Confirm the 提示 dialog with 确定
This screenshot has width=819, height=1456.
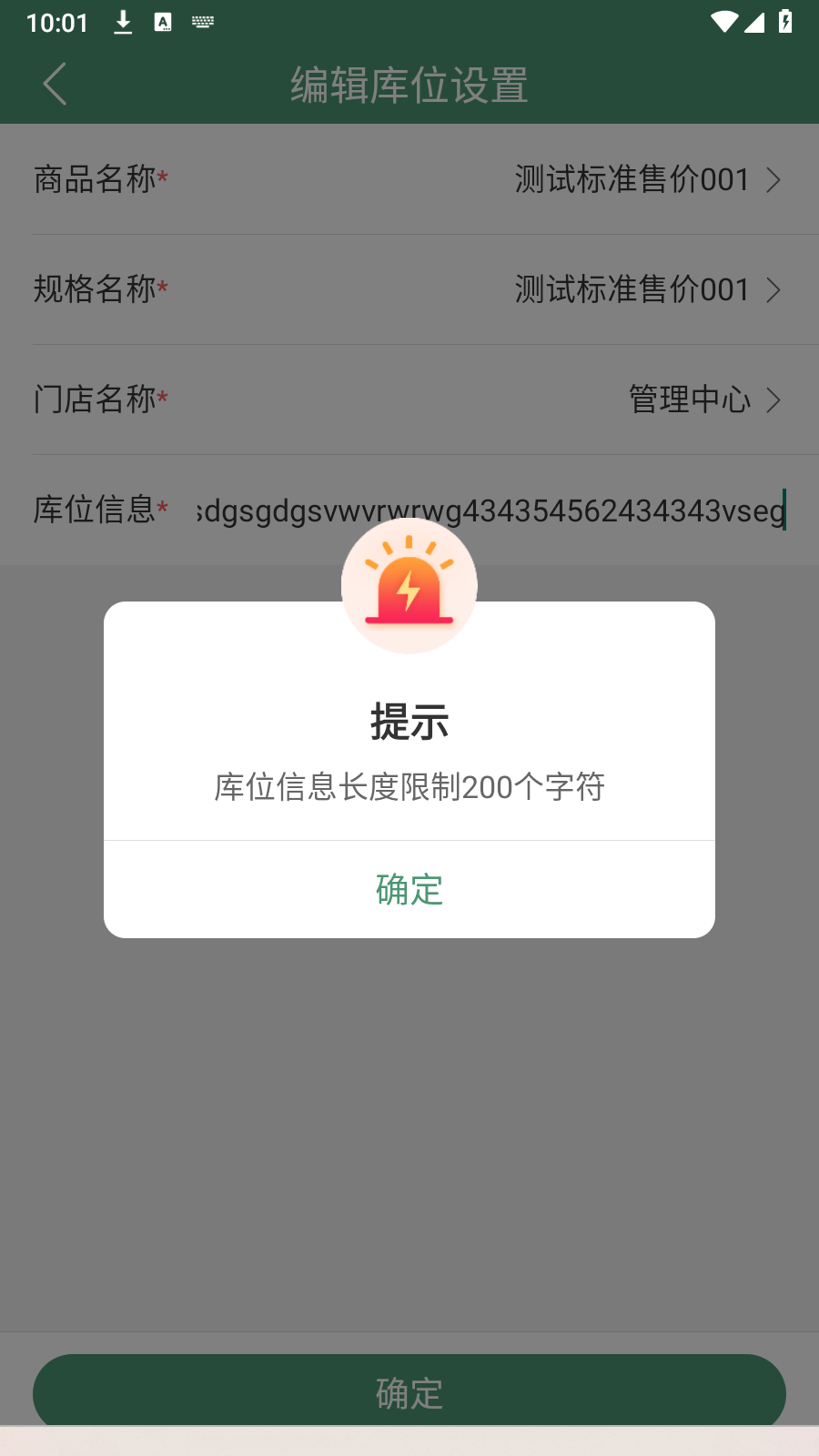409,889
